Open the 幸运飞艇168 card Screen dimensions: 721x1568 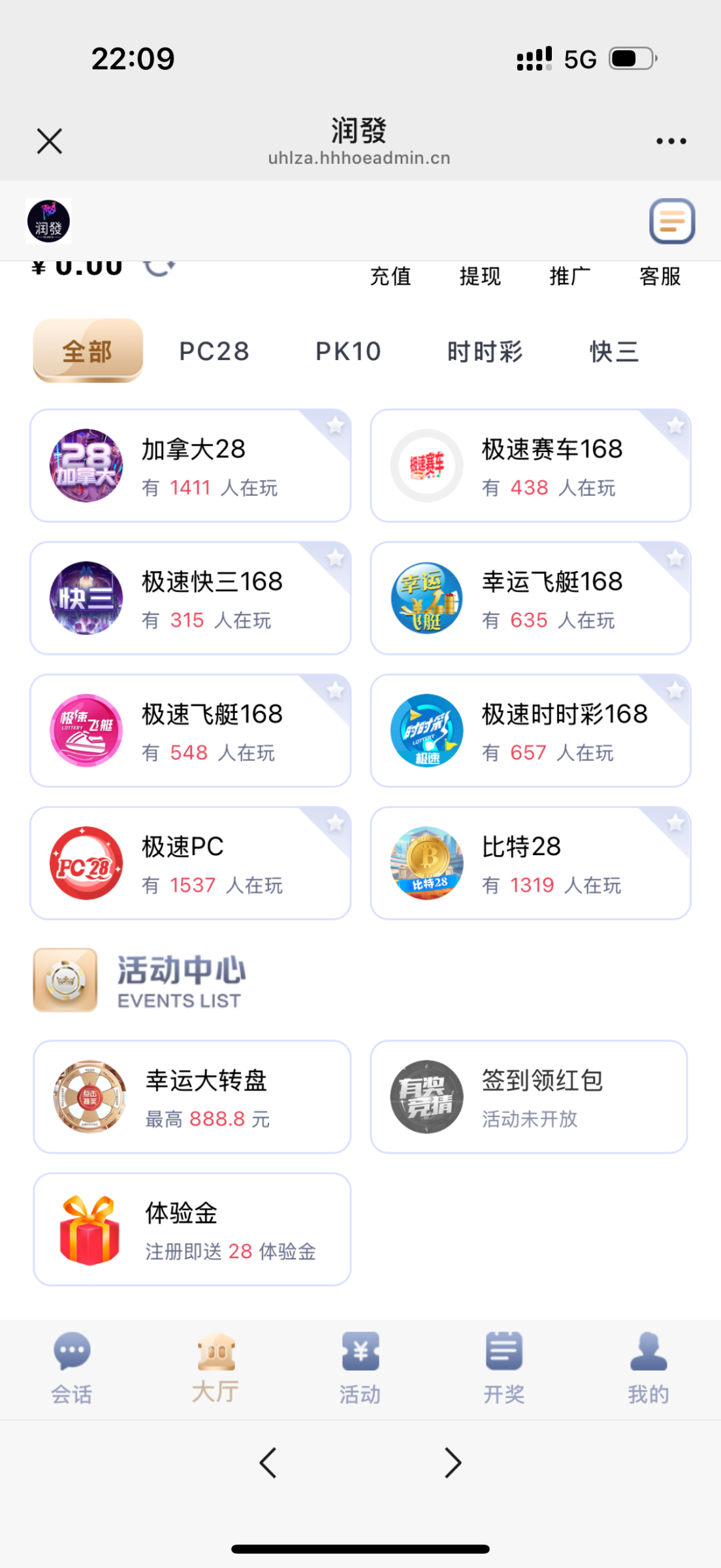click(x=530, y=598)
